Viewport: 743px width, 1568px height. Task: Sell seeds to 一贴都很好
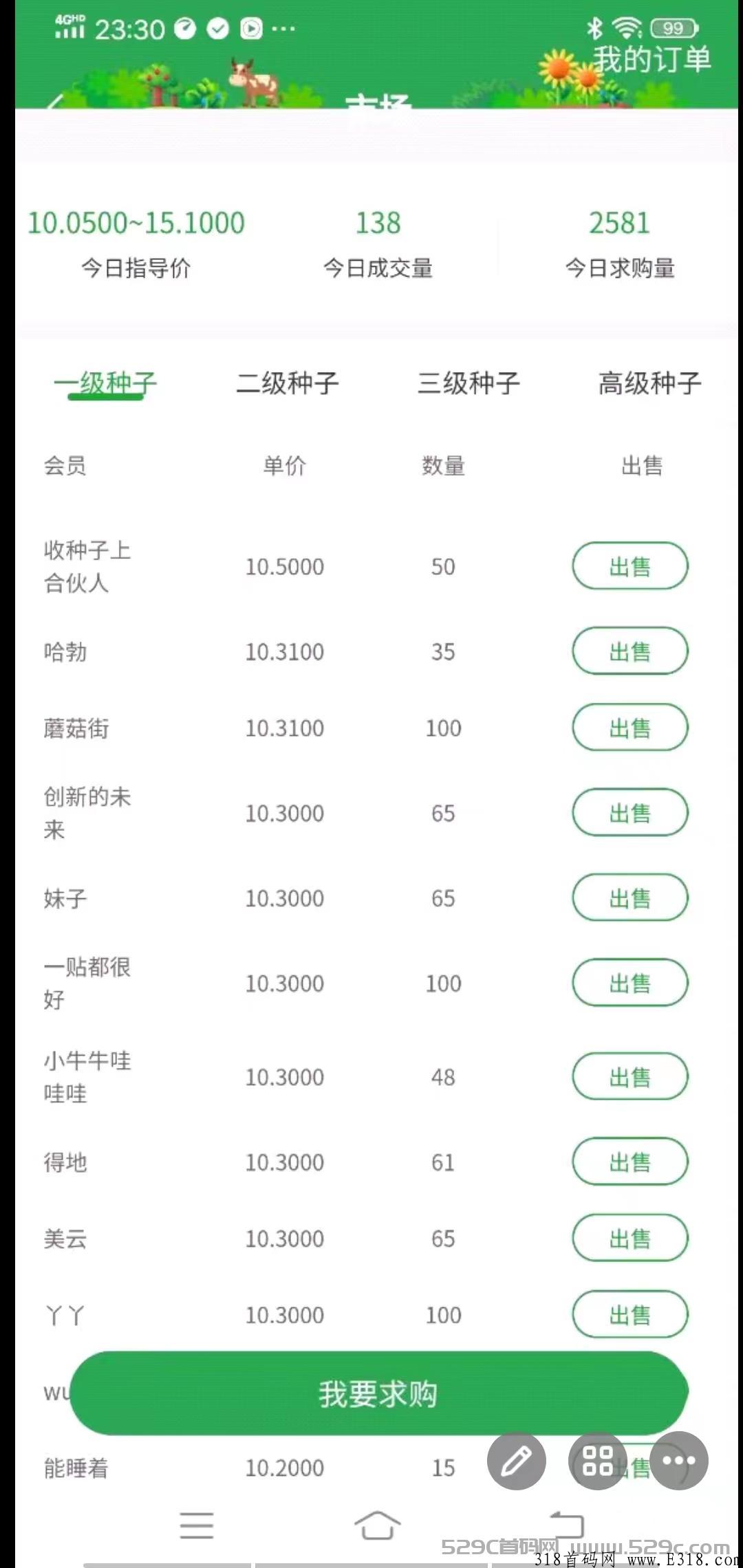point(630,983)
